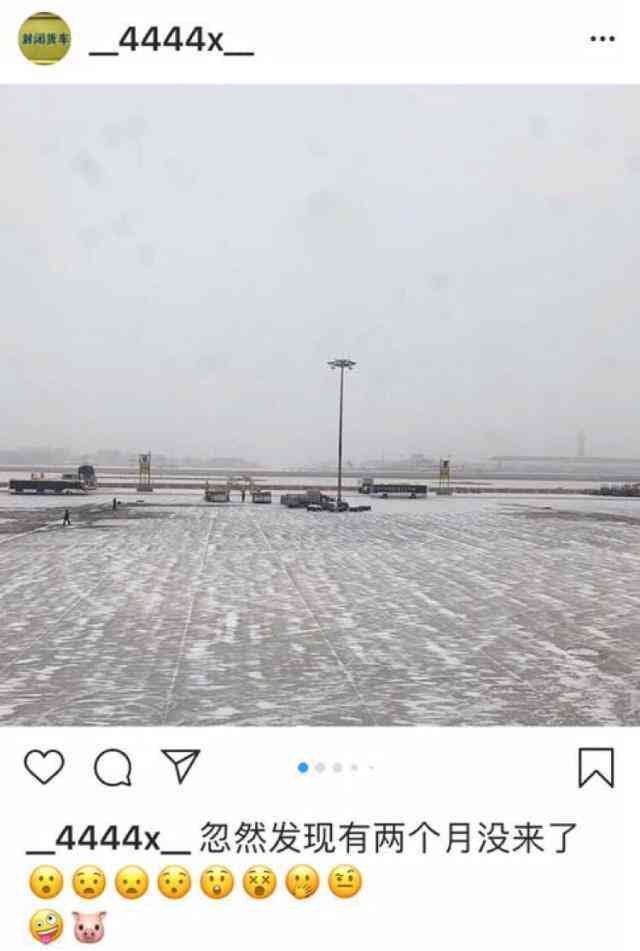Open the snowy airport photo
Viewport: 640px width, 951px height.
point(320,405)
